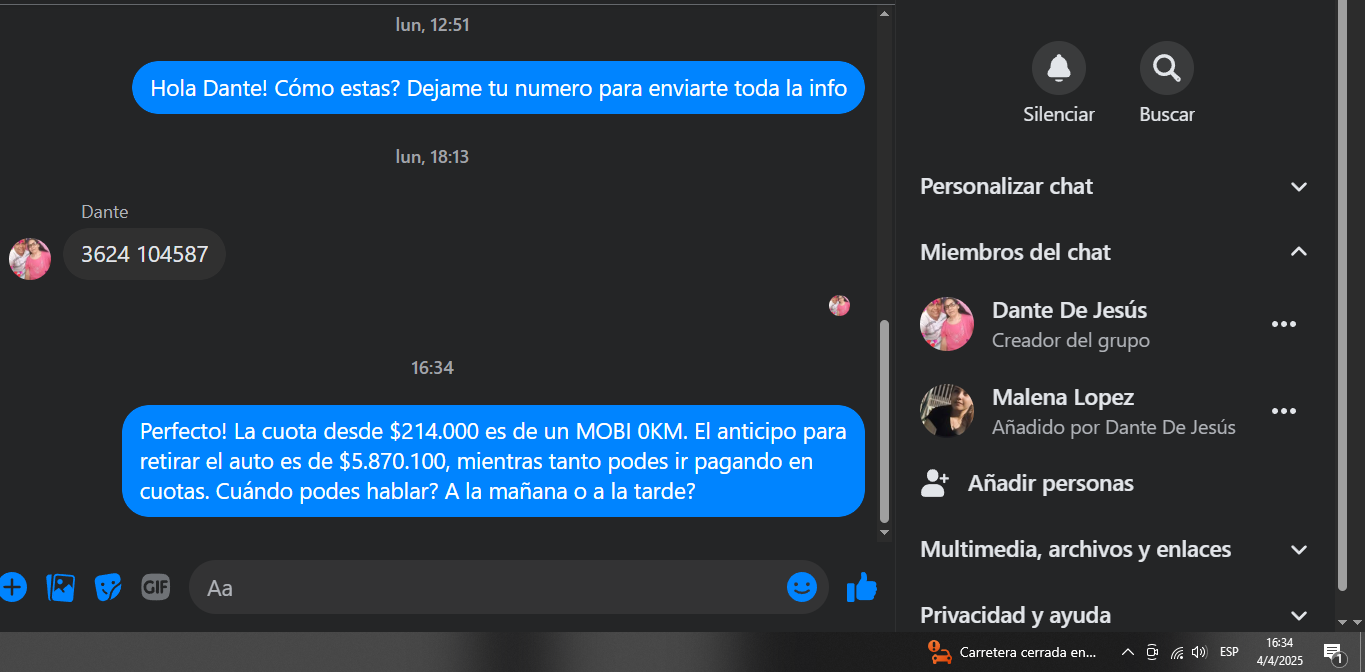
Task: Search in conversation with Buscar
Action: point(1166,68)
